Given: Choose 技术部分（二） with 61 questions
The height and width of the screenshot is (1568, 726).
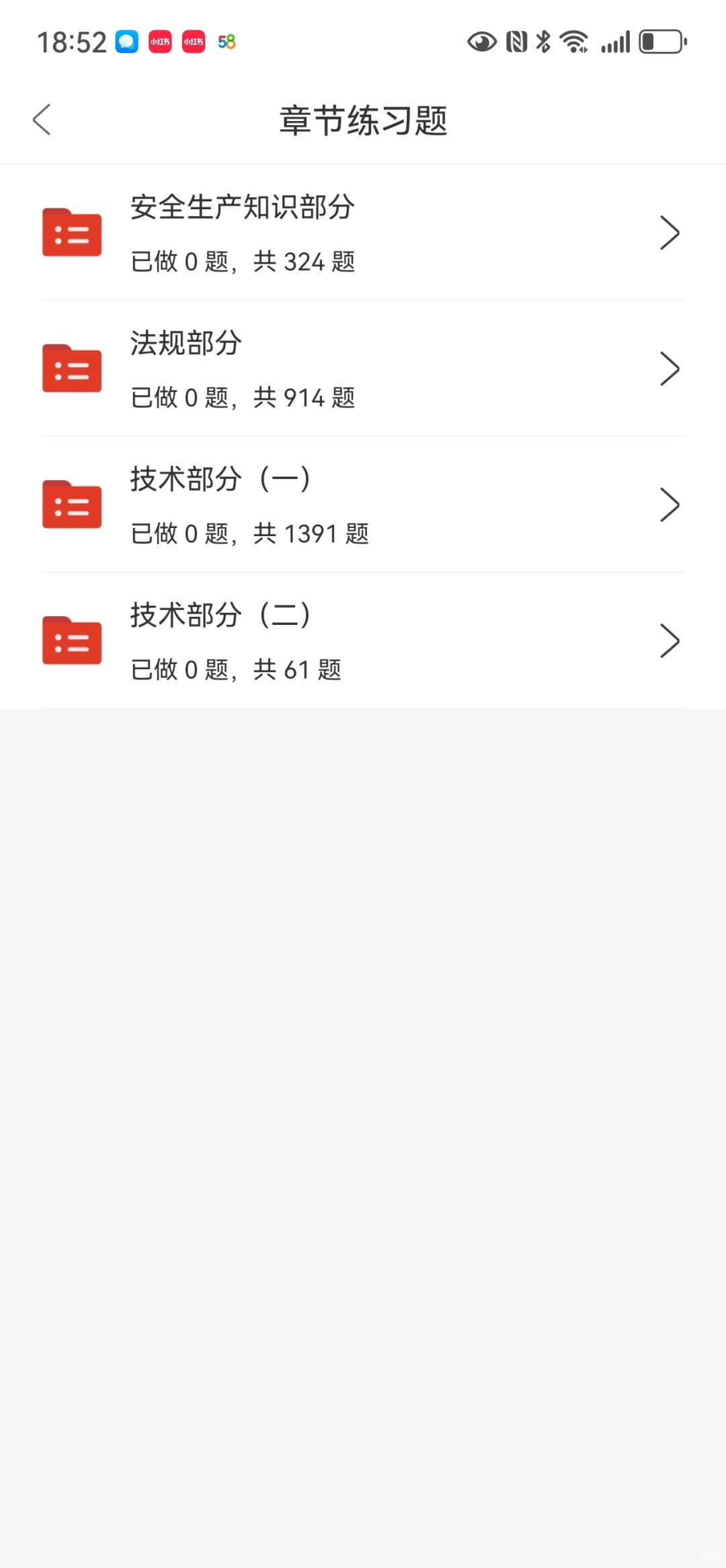Looking at the screenshot, I should [363, 640].
